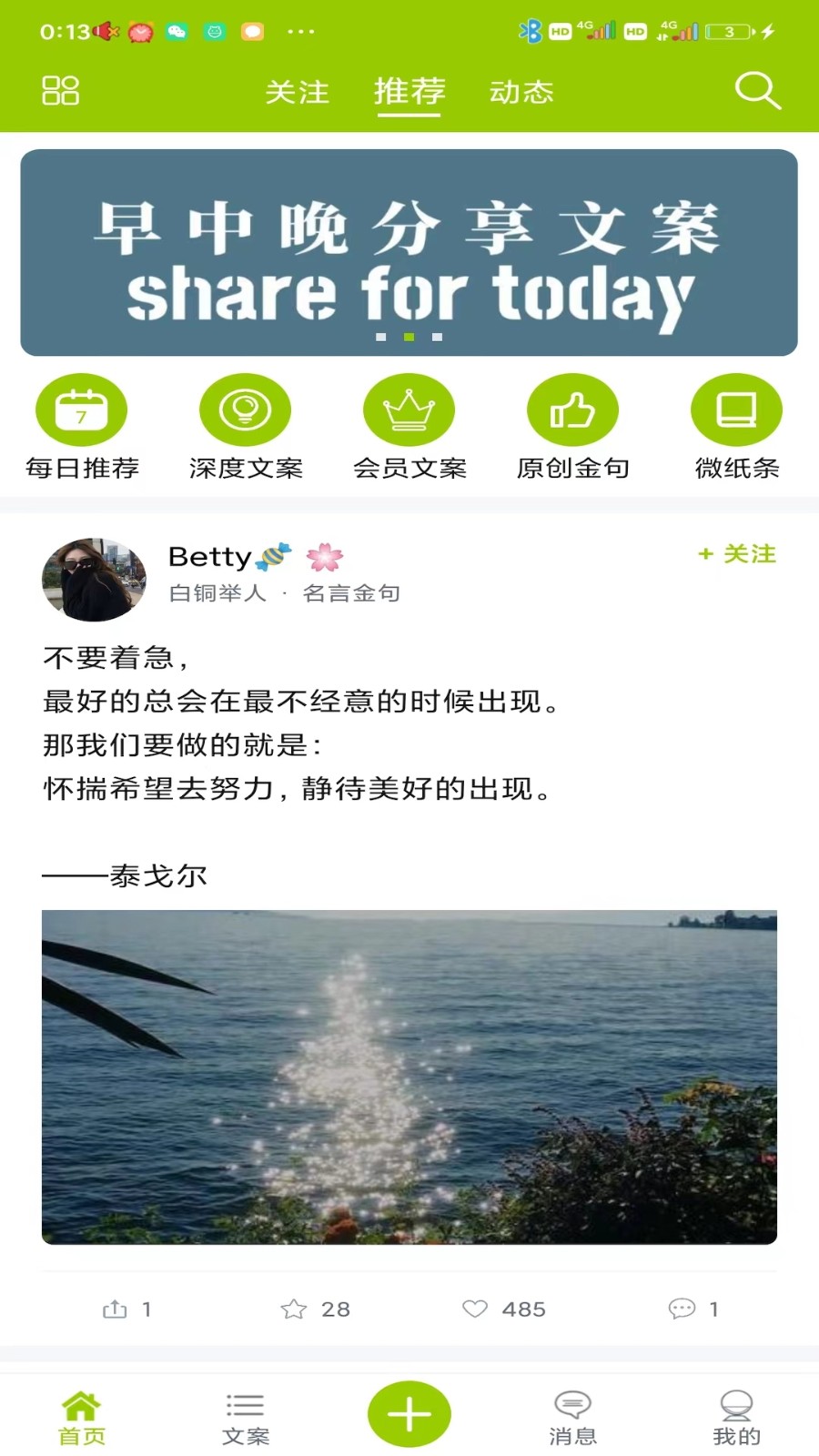Open the 早中晚分享文案 banner
819x1456 pixels.
pyautogui.click(x=409, y=252)
